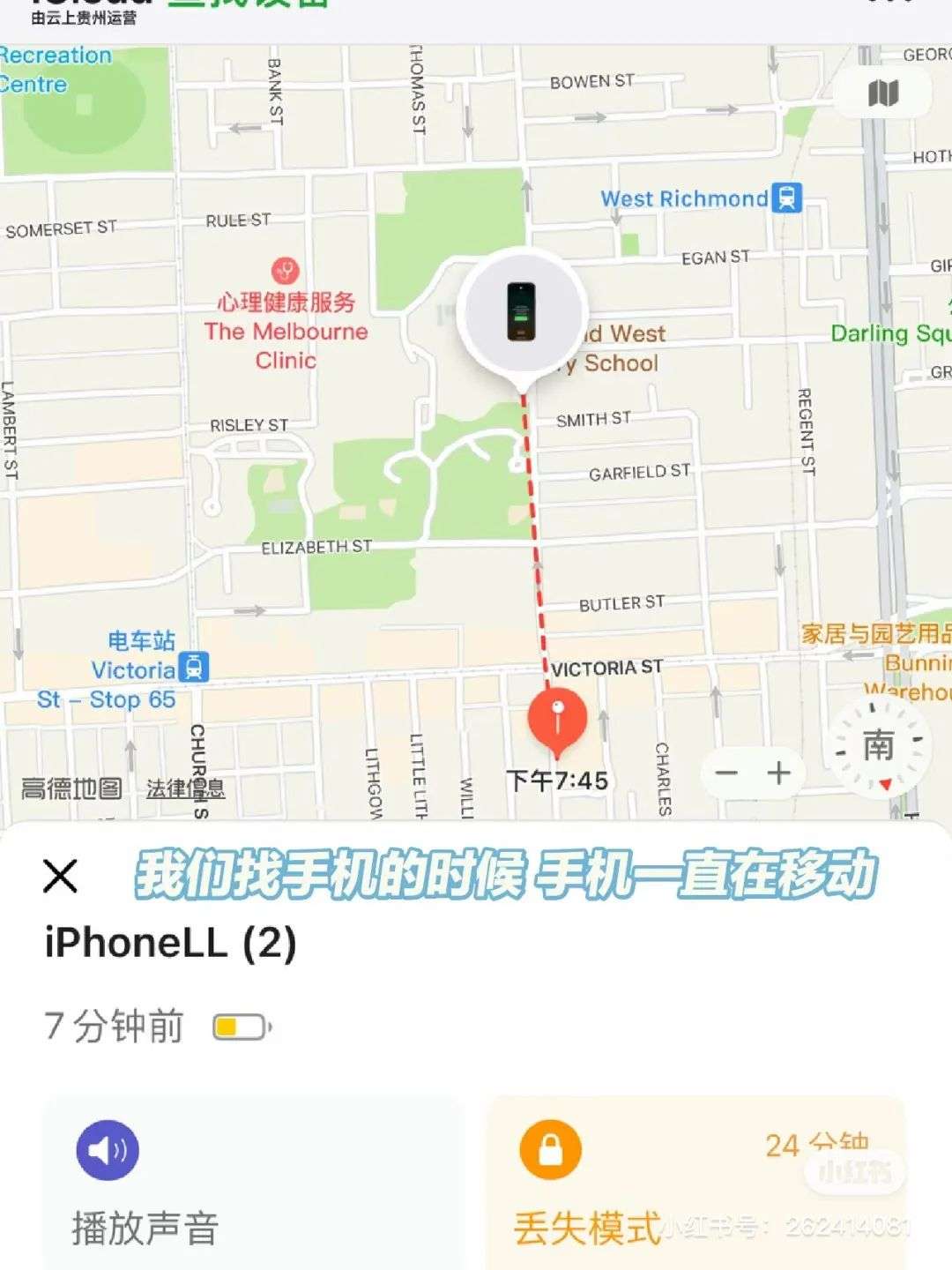Close the iPhoneLL (2) device panel

click(60, 876)
